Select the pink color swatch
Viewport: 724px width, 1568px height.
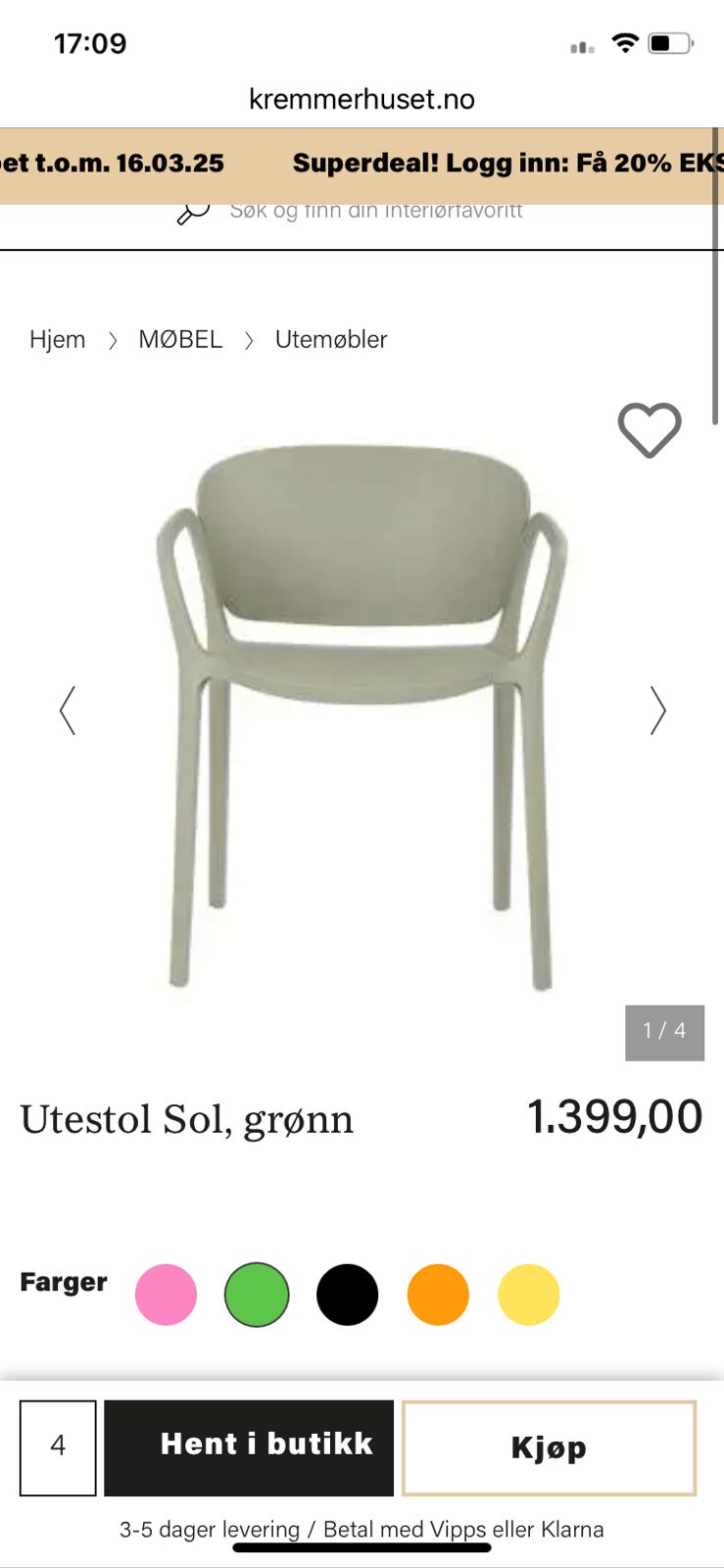coord(166,1295)
